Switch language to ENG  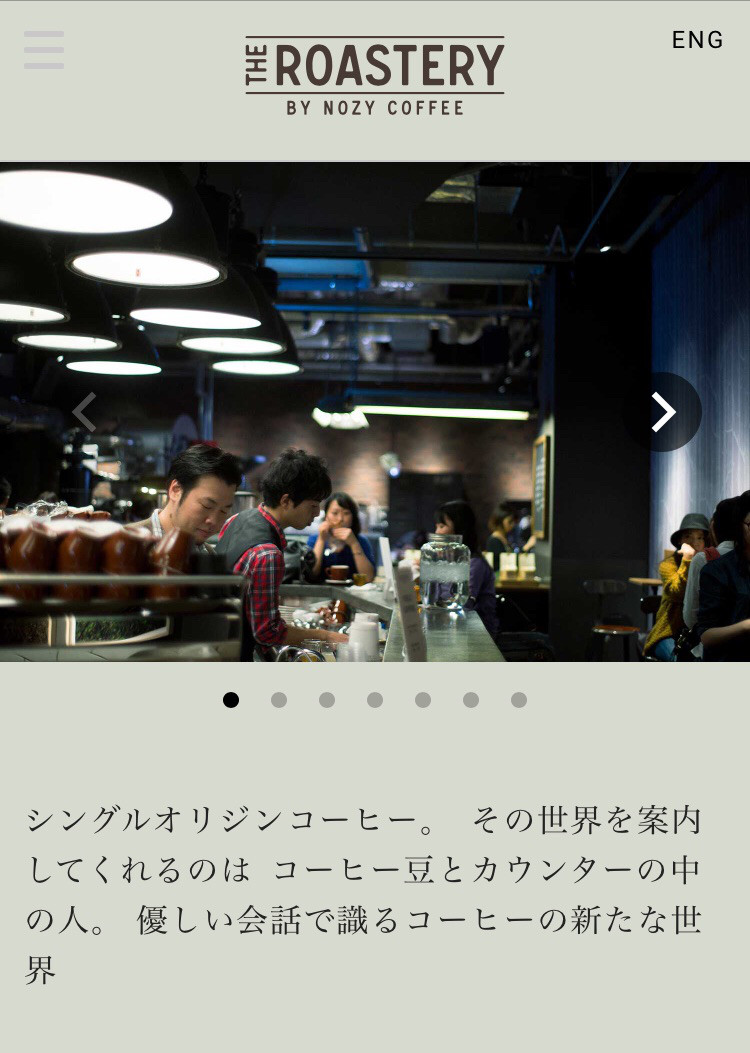(697, 40)
